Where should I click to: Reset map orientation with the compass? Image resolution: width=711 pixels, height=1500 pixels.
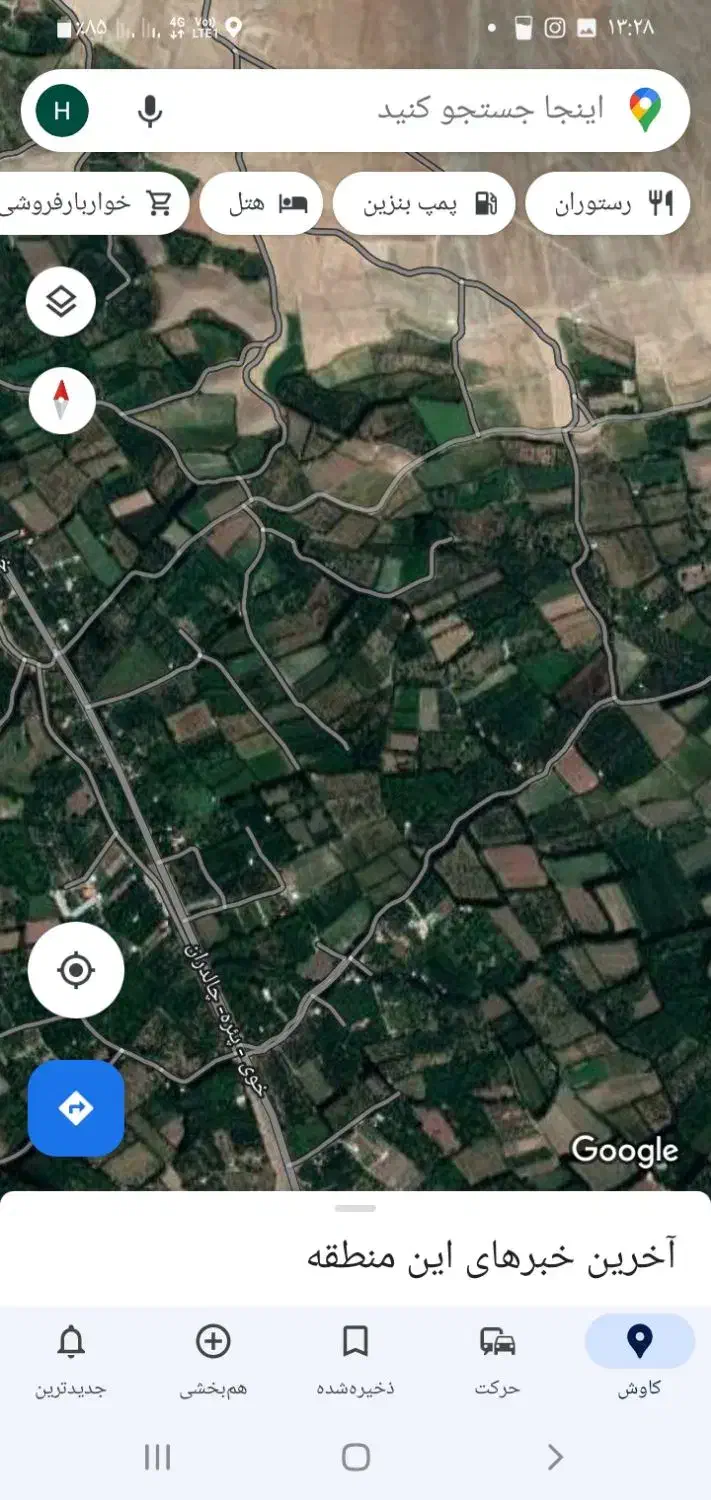[x=62, y=401]
